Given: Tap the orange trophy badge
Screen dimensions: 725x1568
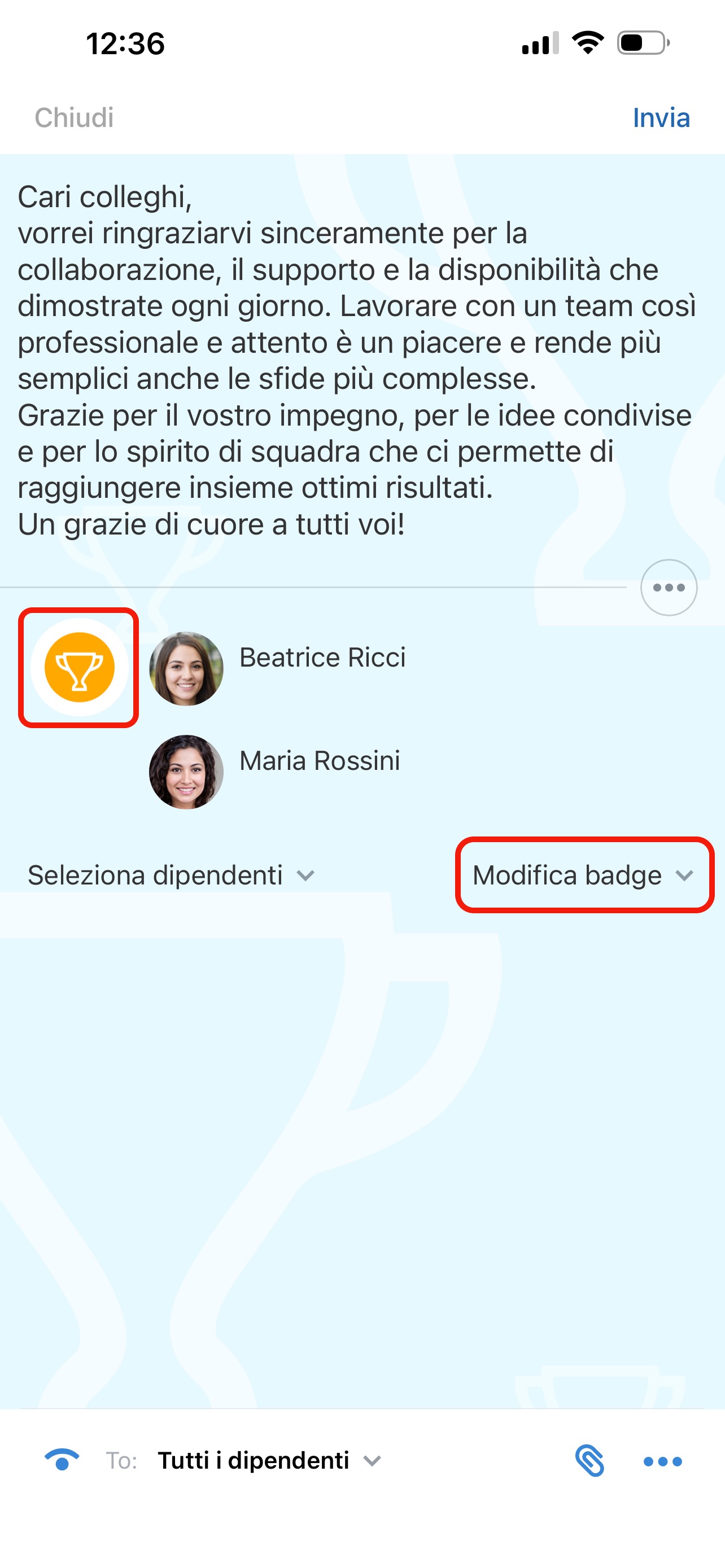Looking at the screenshot, I should click(79, 667).
